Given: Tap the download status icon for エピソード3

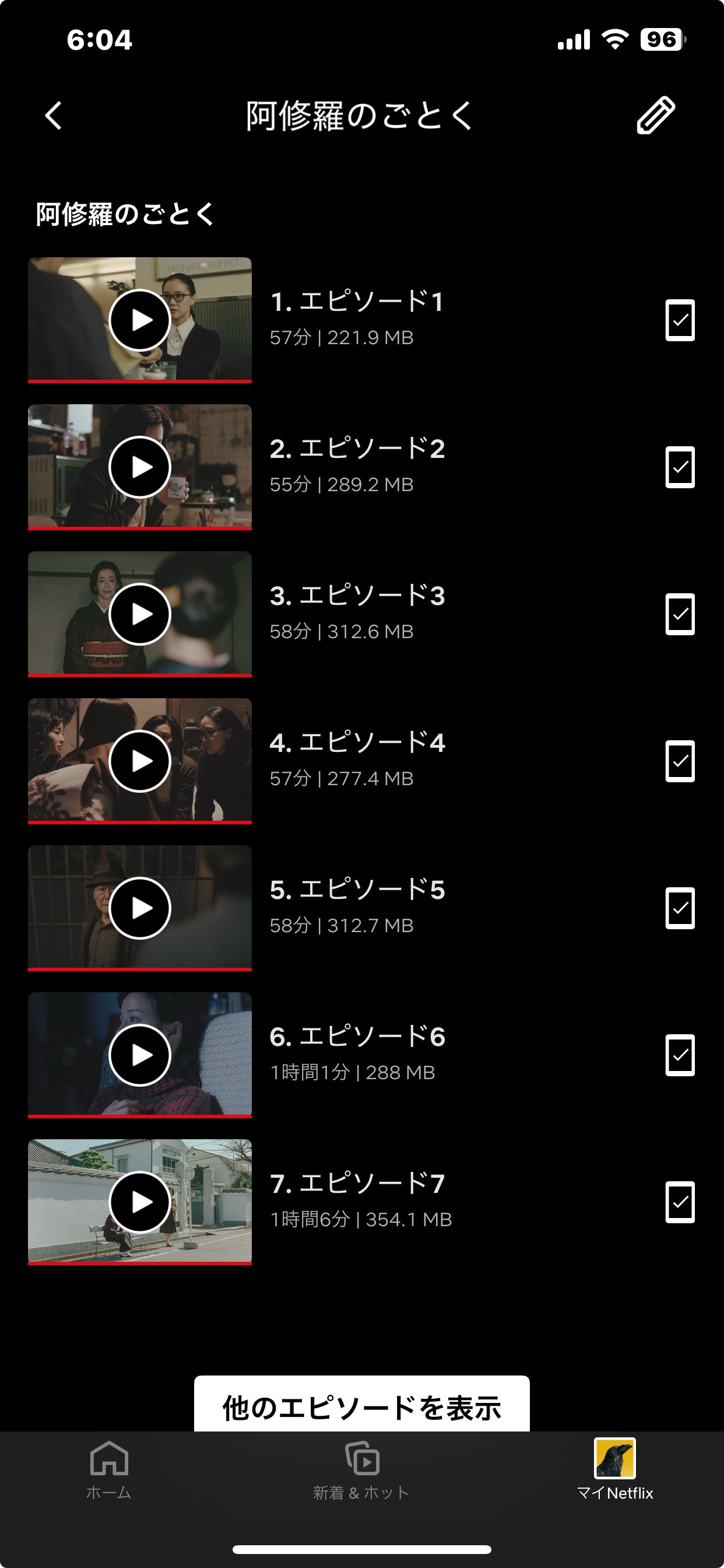Looking at the screenshot, I should (680, 614).
